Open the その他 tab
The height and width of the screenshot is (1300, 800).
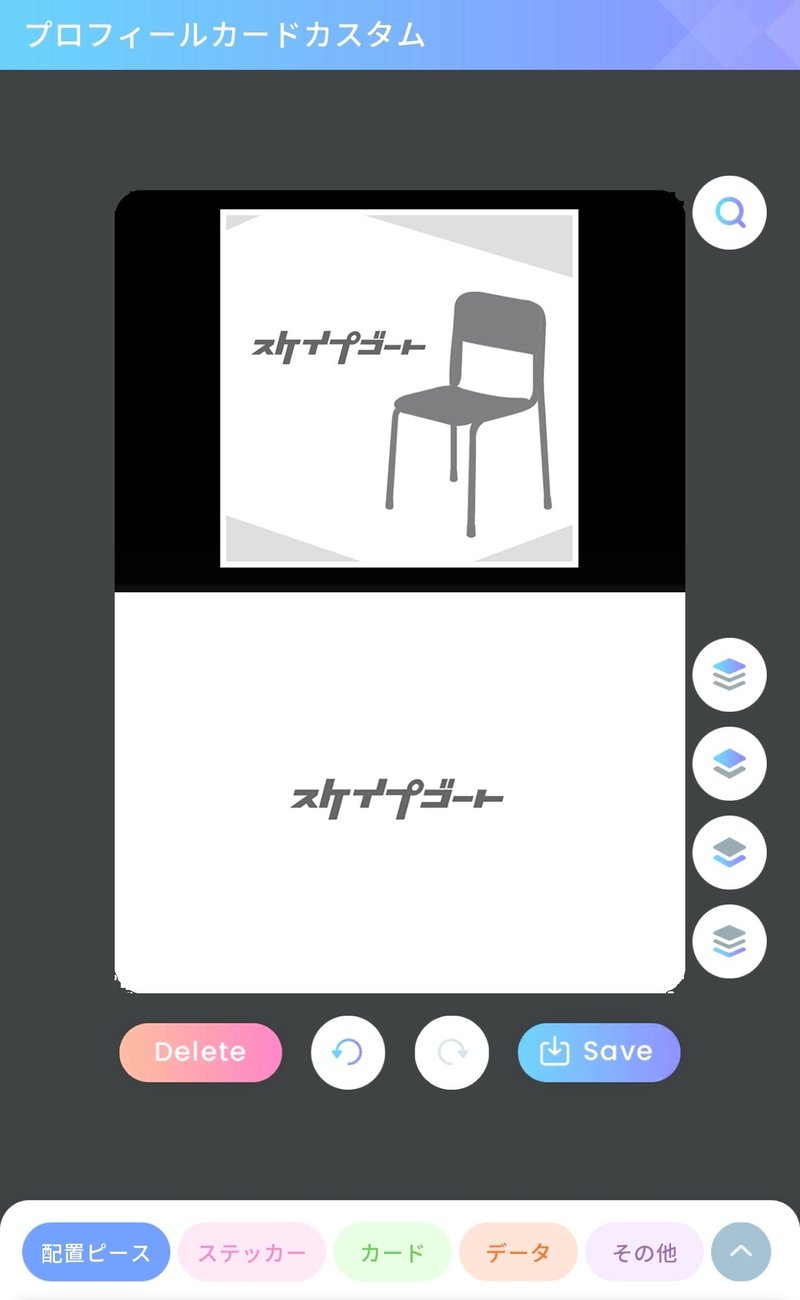[x=644, y=1252]
